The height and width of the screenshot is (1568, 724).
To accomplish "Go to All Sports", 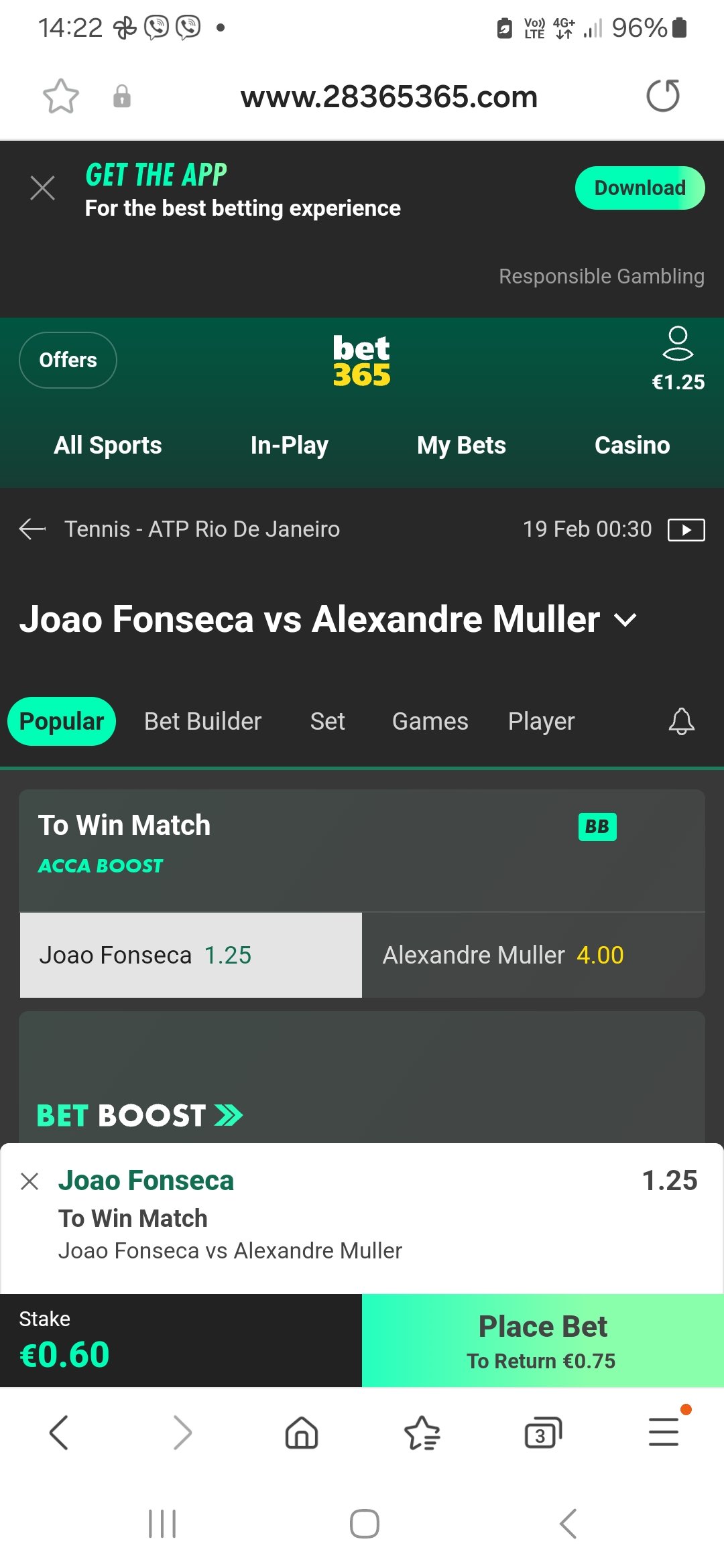I will coord(108,446).
